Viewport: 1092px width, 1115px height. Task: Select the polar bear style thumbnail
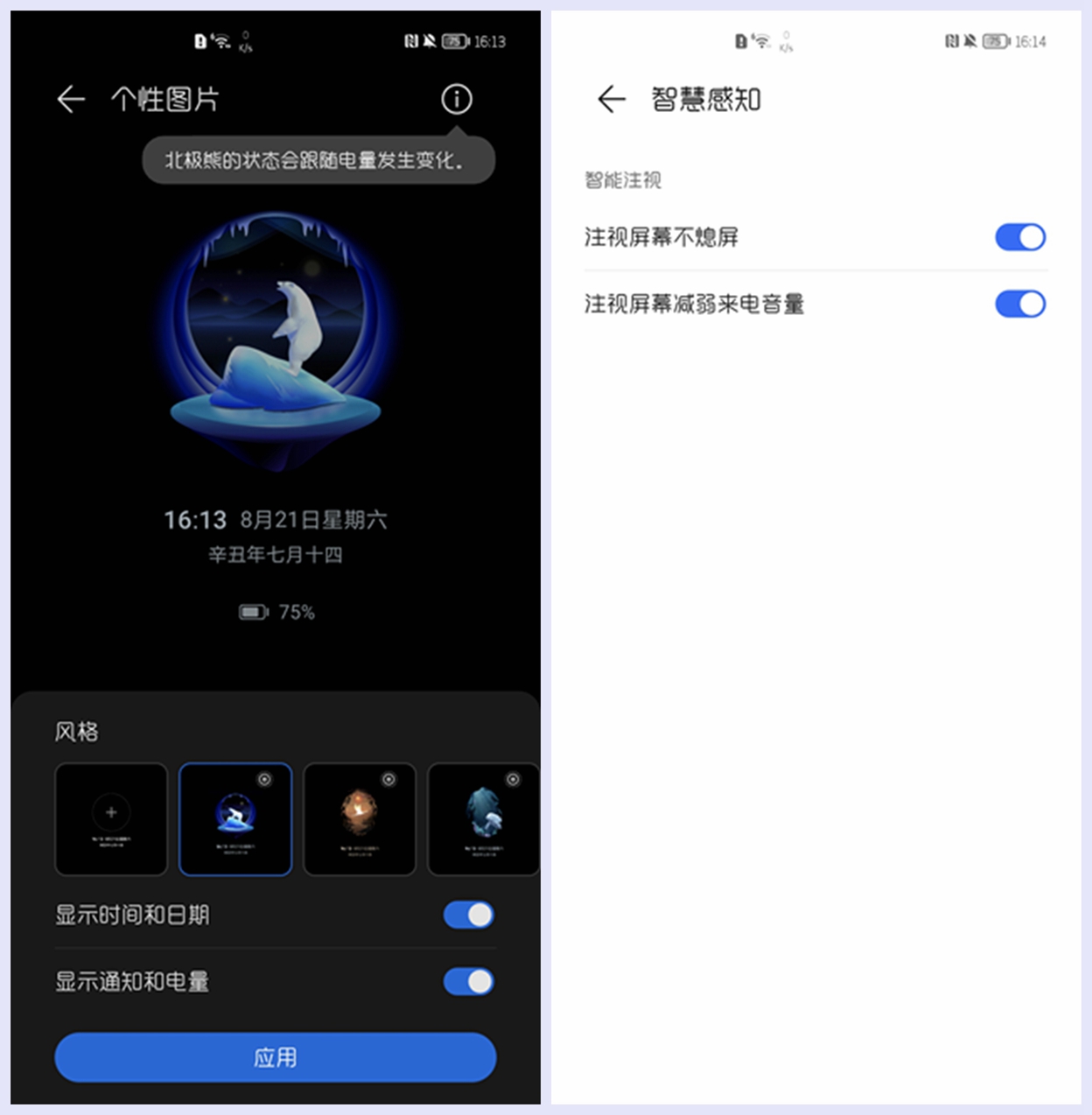coord(235,818)
